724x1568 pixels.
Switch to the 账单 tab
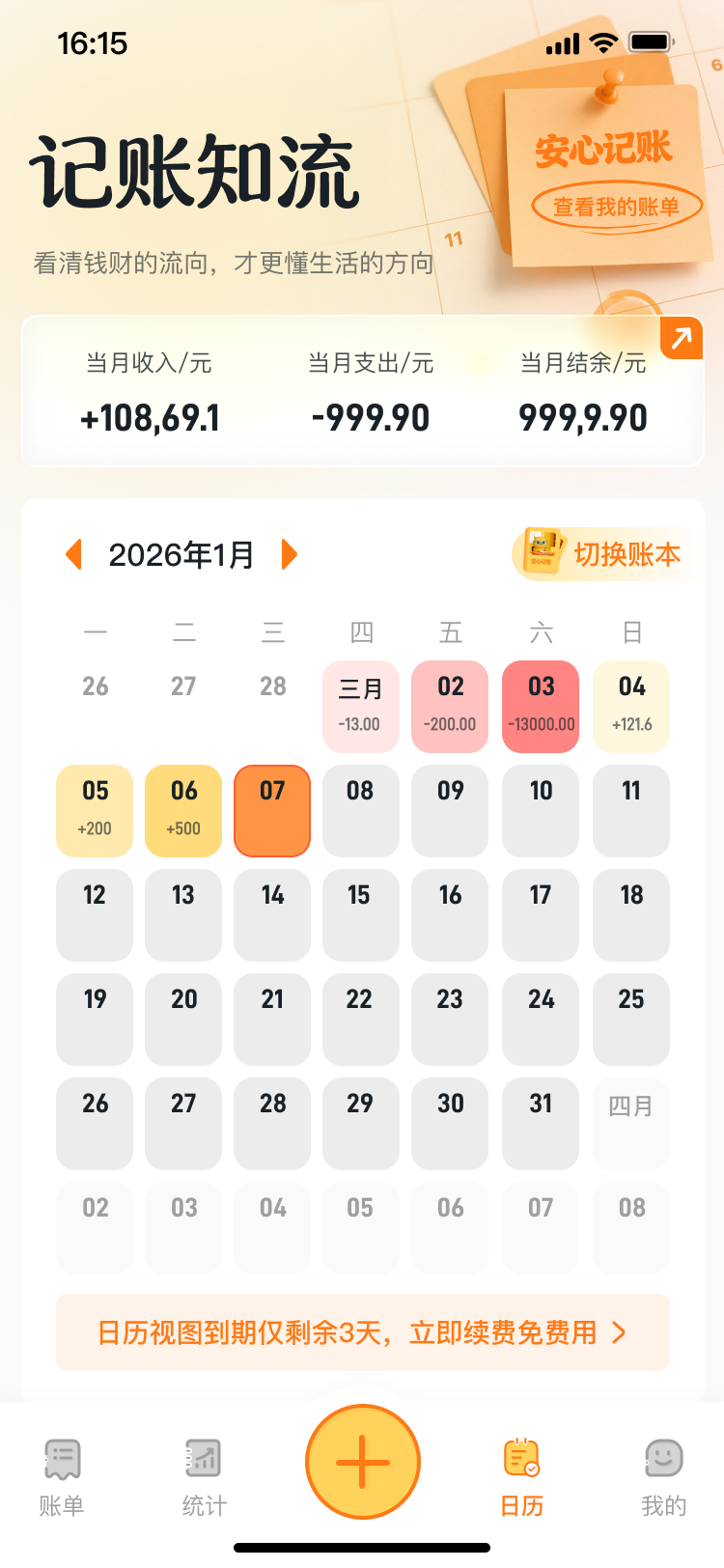(x=62, y=1477)
